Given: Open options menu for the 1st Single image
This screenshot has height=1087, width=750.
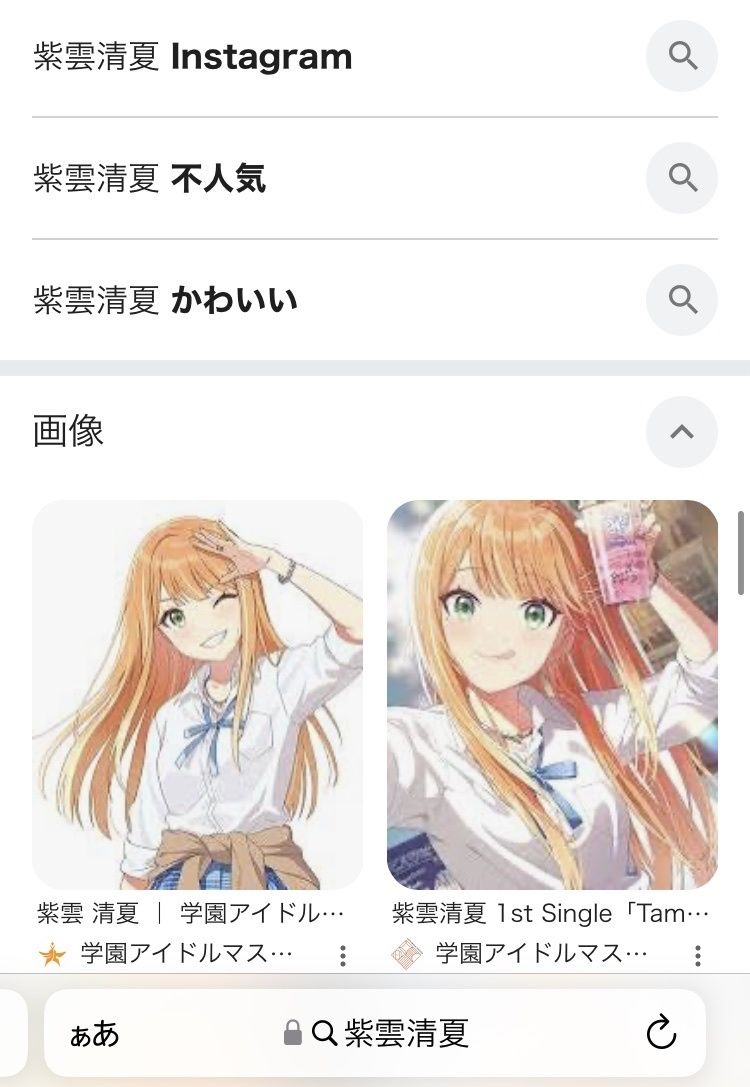Looking at the screenshot, I should [698, 955].
